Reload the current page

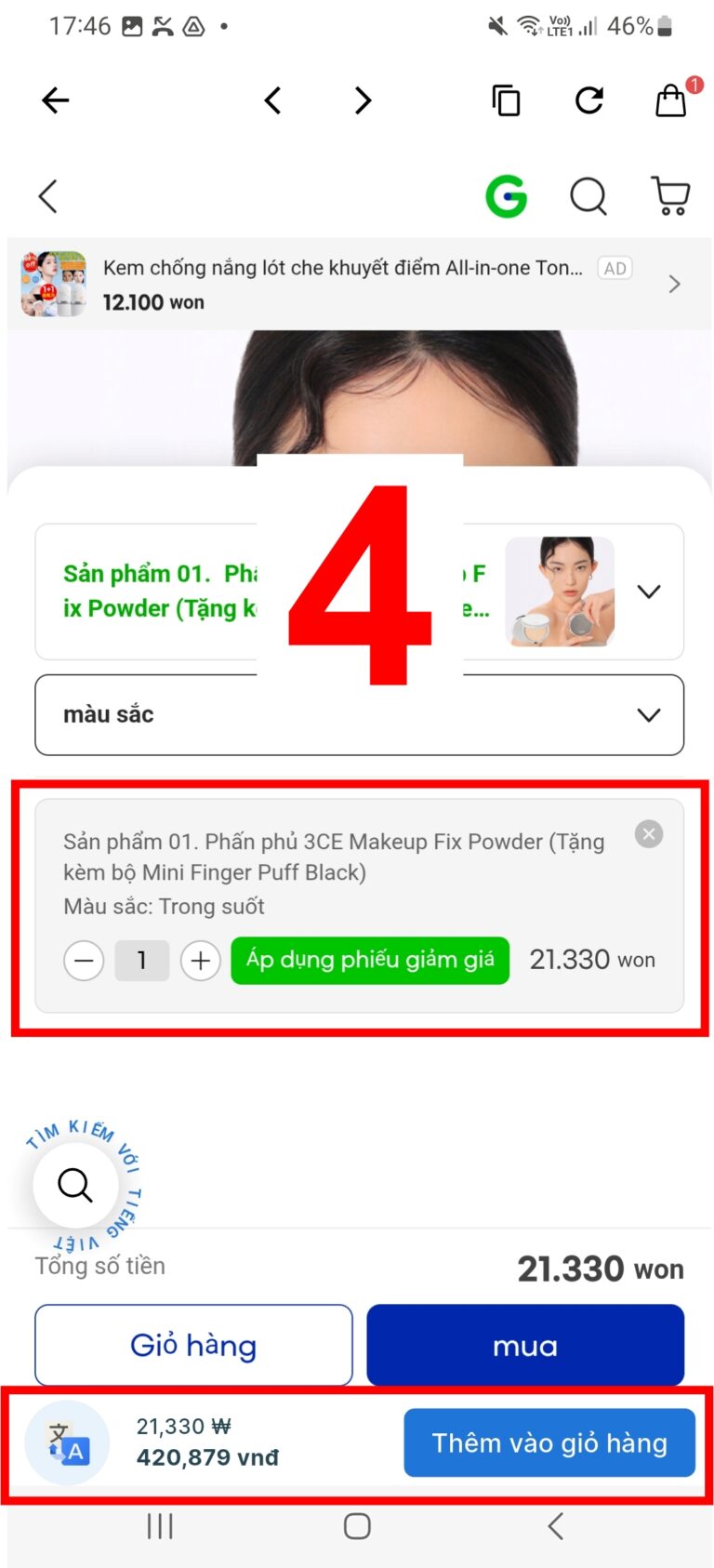(x=589, y=100)
